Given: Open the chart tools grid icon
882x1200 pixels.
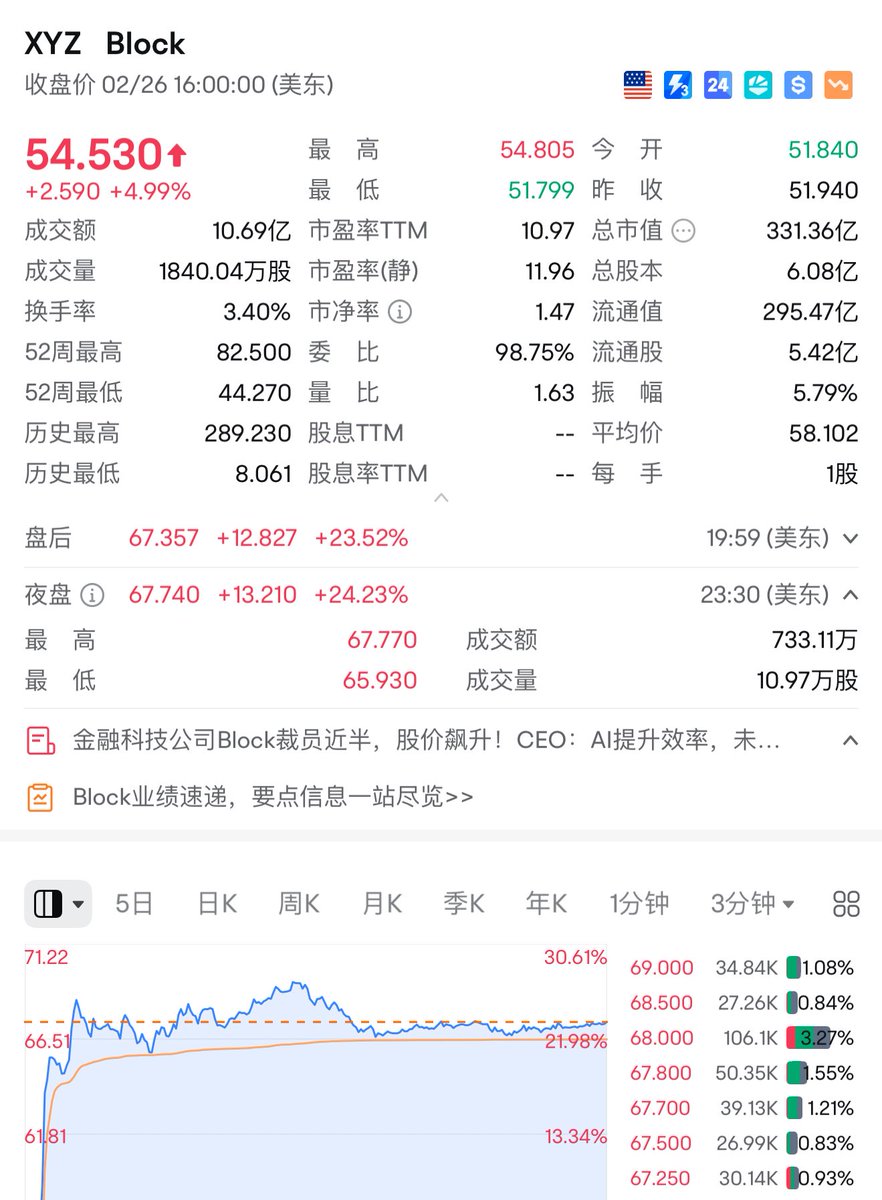Looking at the screenshot, I should pos(846,904).
